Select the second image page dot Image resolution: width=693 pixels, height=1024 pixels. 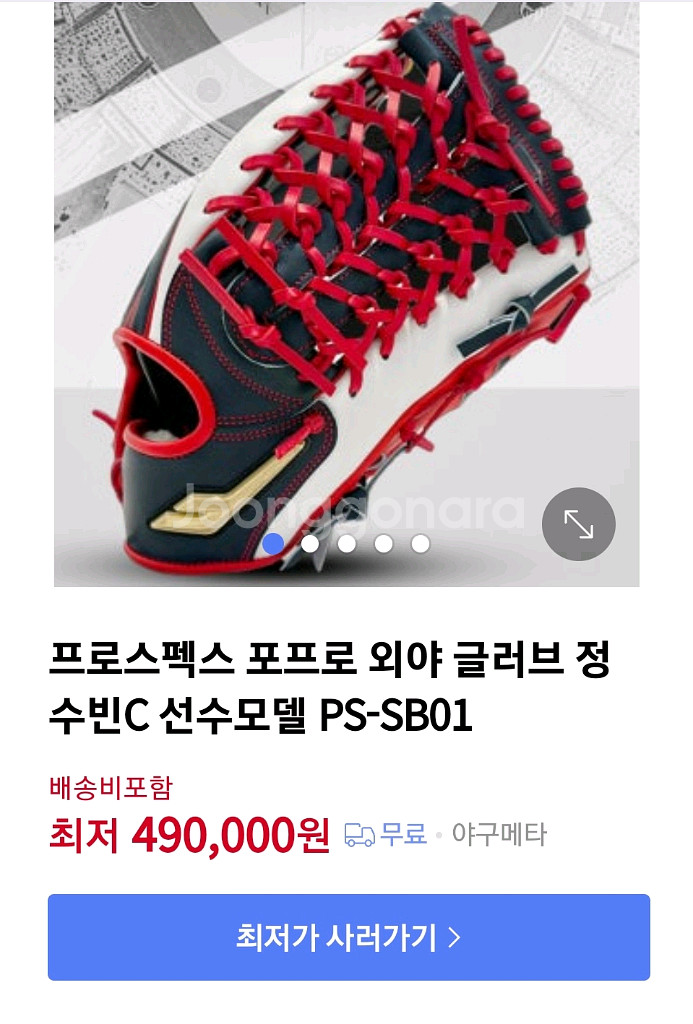click(310, 544)
